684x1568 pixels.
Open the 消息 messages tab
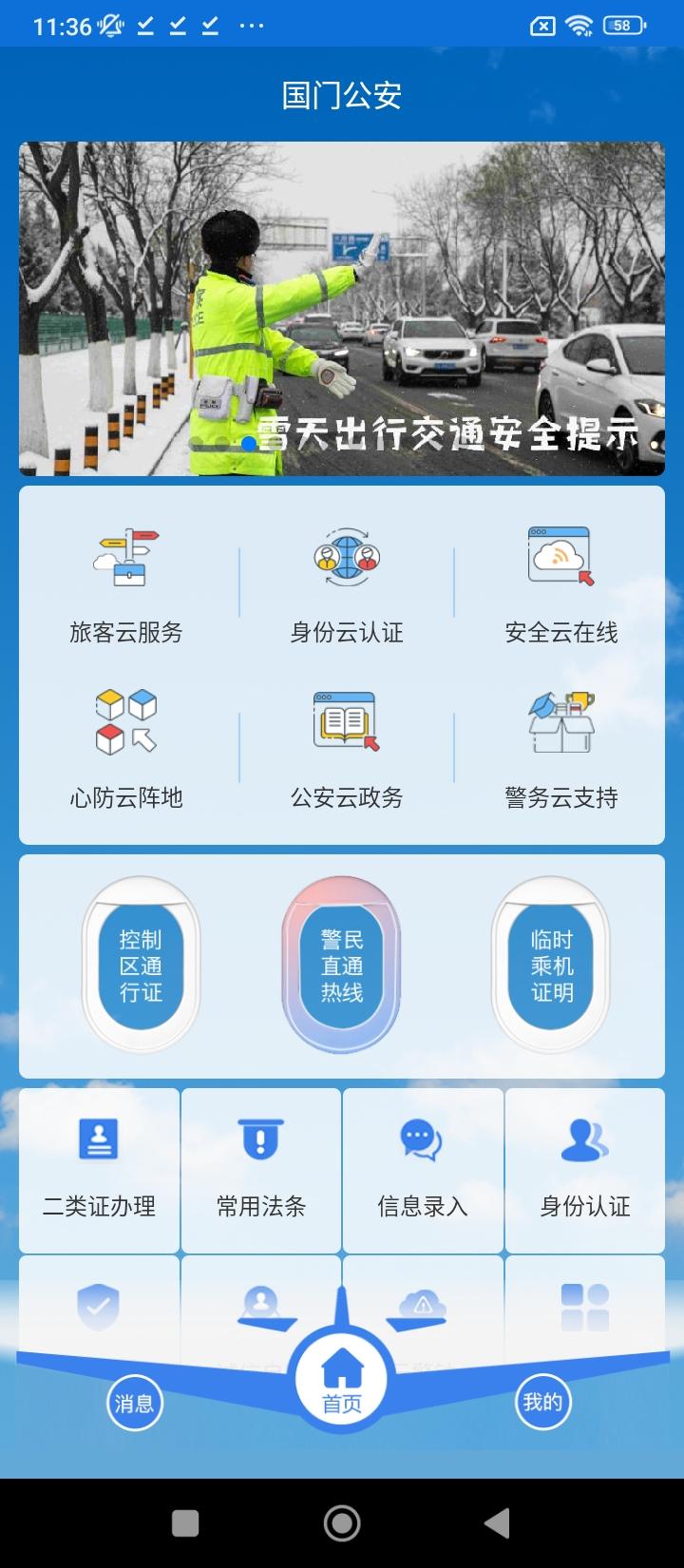click(134, 1401)
